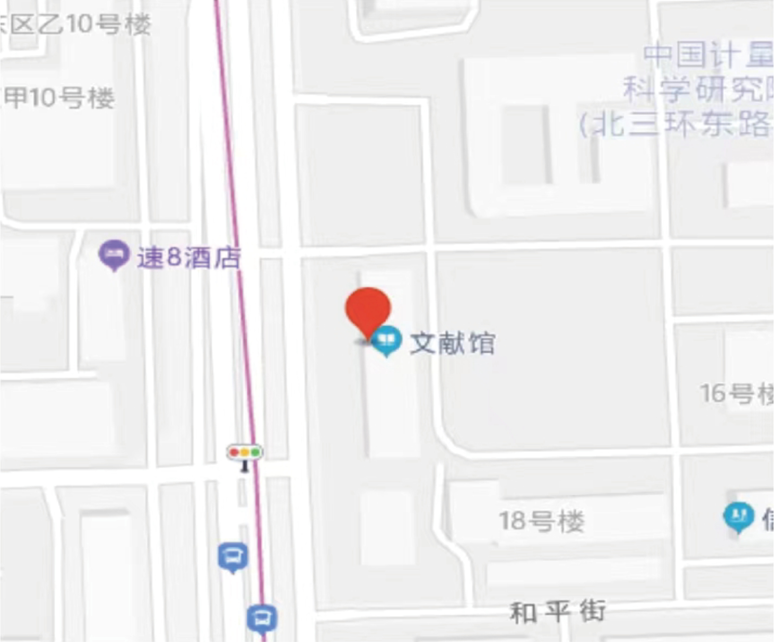Open the 速8酒店 hotel marker
This screenshot has width=774, height=642.
pyautogui.click(x=115, y=257)
